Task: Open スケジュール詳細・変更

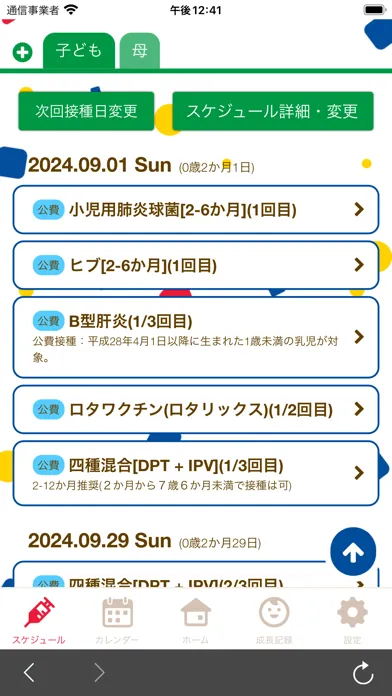Action: click(273, 111)
